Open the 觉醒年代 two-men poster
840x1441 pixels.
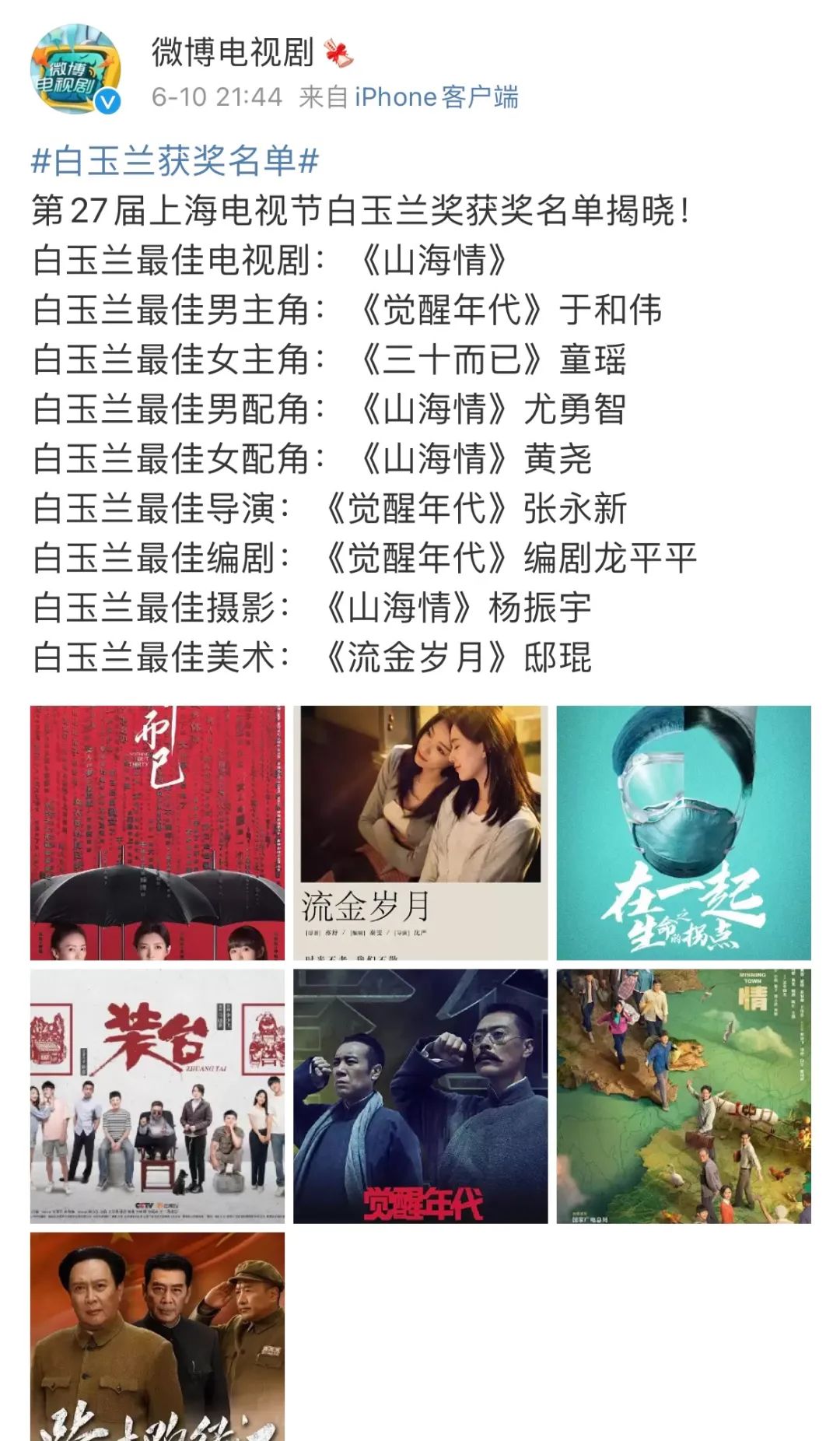pyautogui.click(x=420, y=1092)
